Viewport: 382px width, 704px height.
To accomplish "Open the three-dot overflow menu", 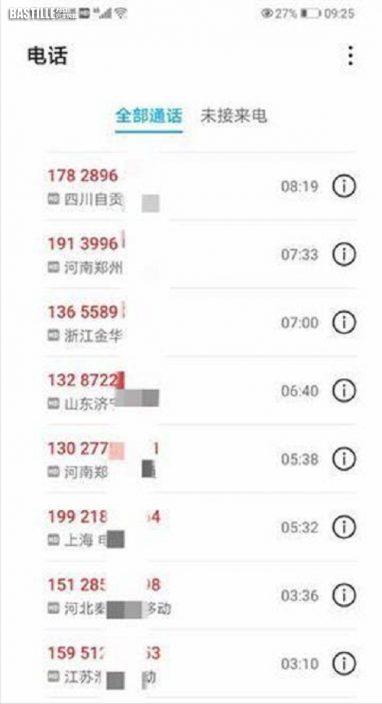I will 350,56.
